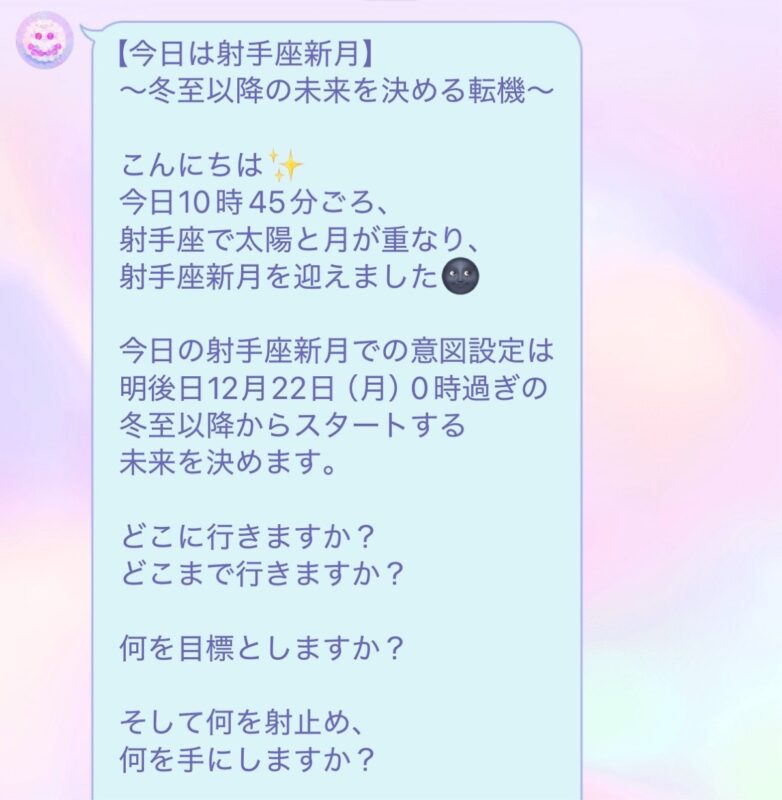Open the sender's profile avatar
Screen dimensions: 782x800
coord(43,39)
